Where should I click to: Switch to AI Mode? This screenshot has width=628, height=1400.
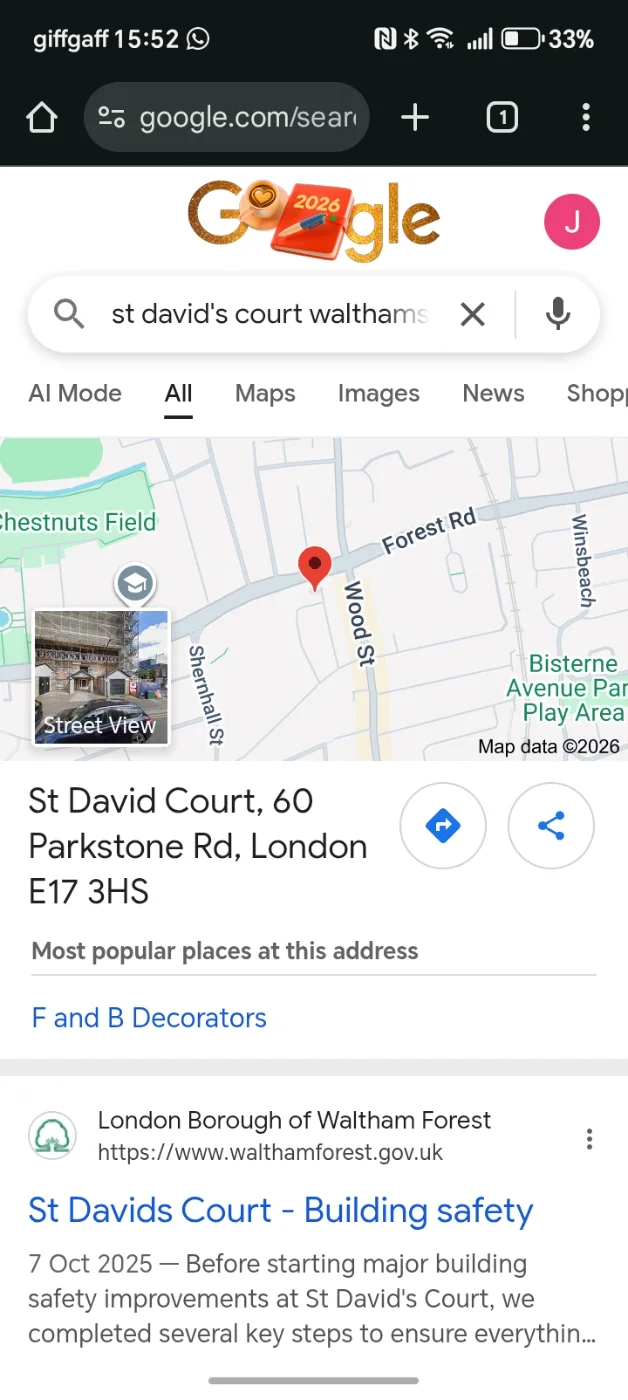75,393
